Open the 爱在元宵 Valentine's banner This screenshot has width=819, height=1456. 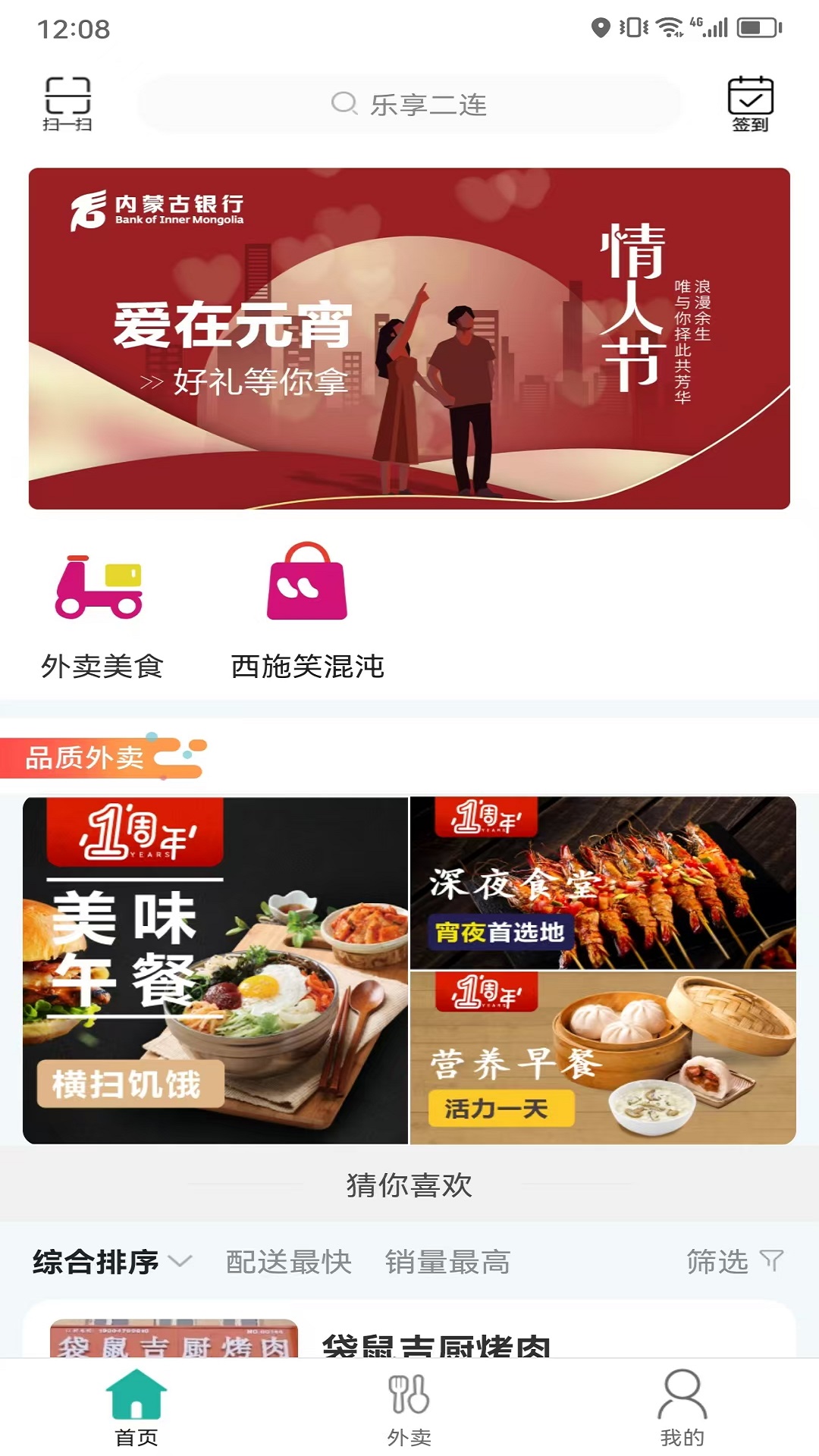[x=409, y=337]
